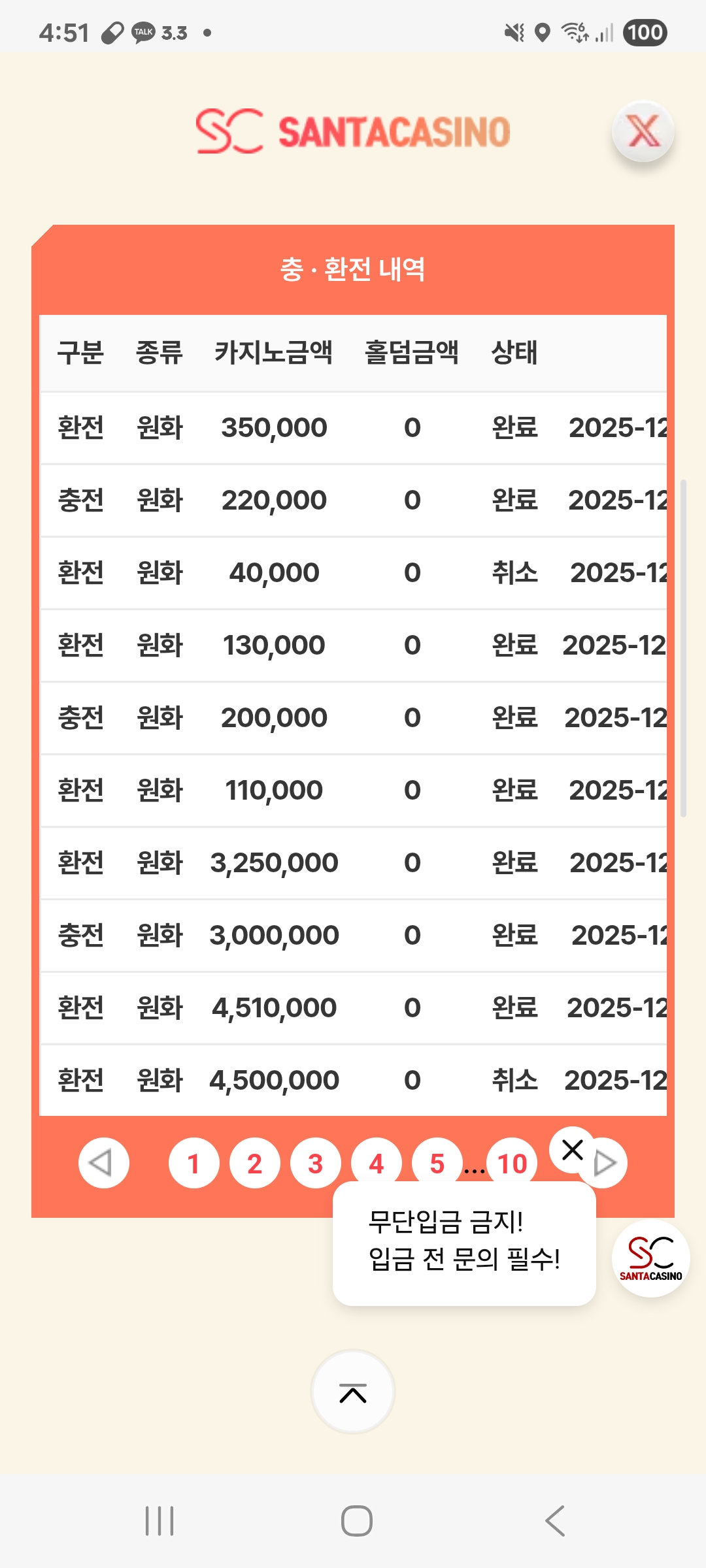This screenshot has height=1568, width=706.
Task: Go to page 3 of history
Action: pyautogui.click(x=315, y=1163)
